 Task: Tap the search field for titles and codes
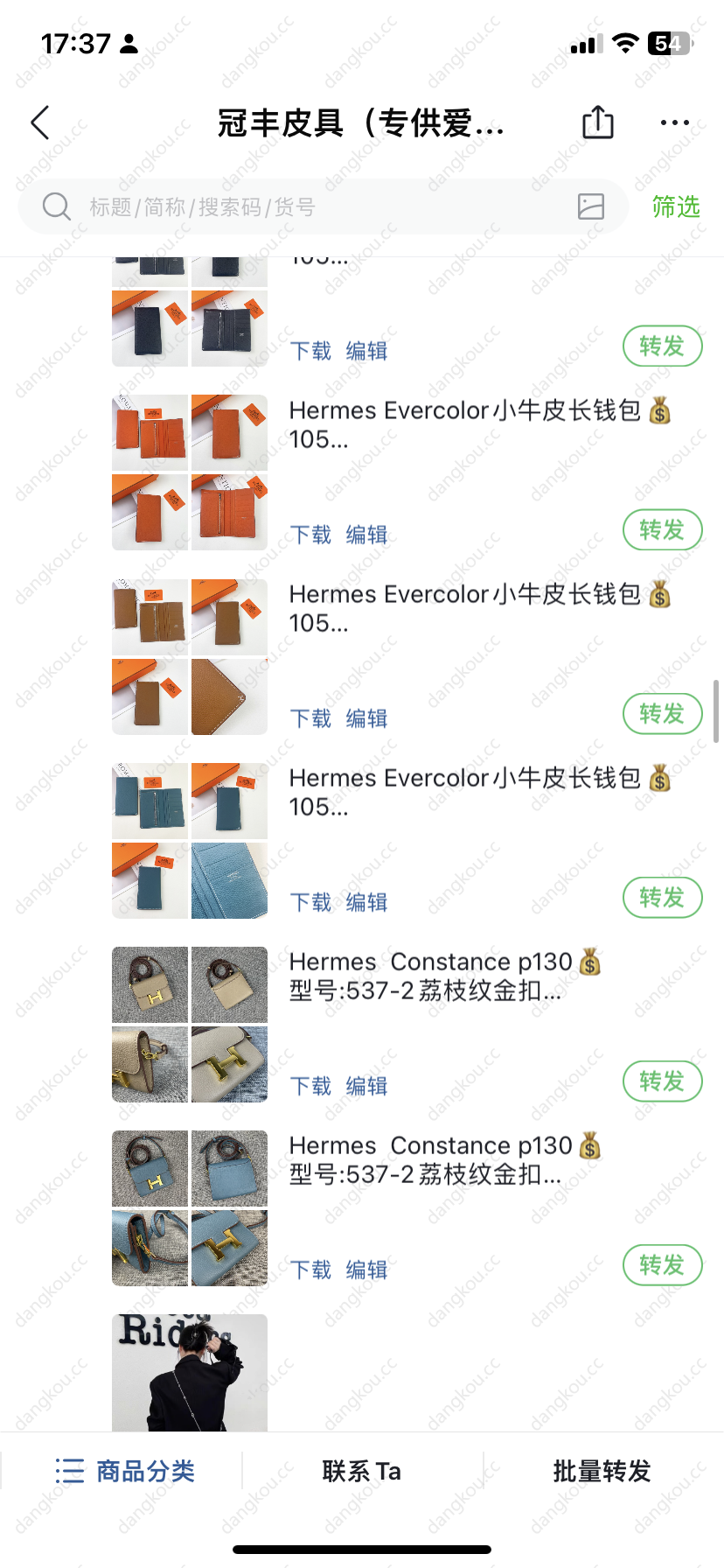(x=324, y=207)
